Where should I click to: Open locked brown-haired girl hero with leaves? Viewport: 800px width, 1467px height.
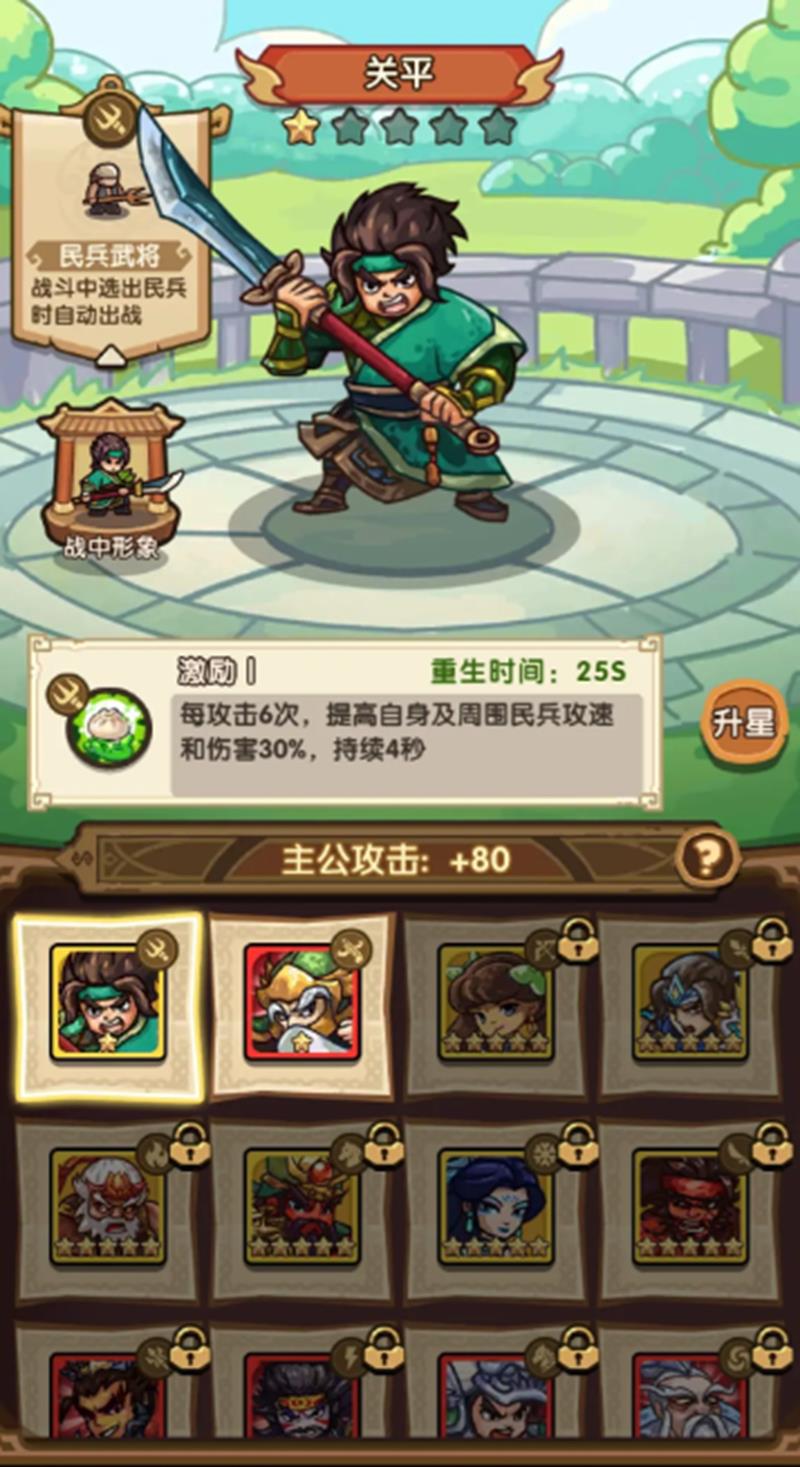tap(496, 1003)
